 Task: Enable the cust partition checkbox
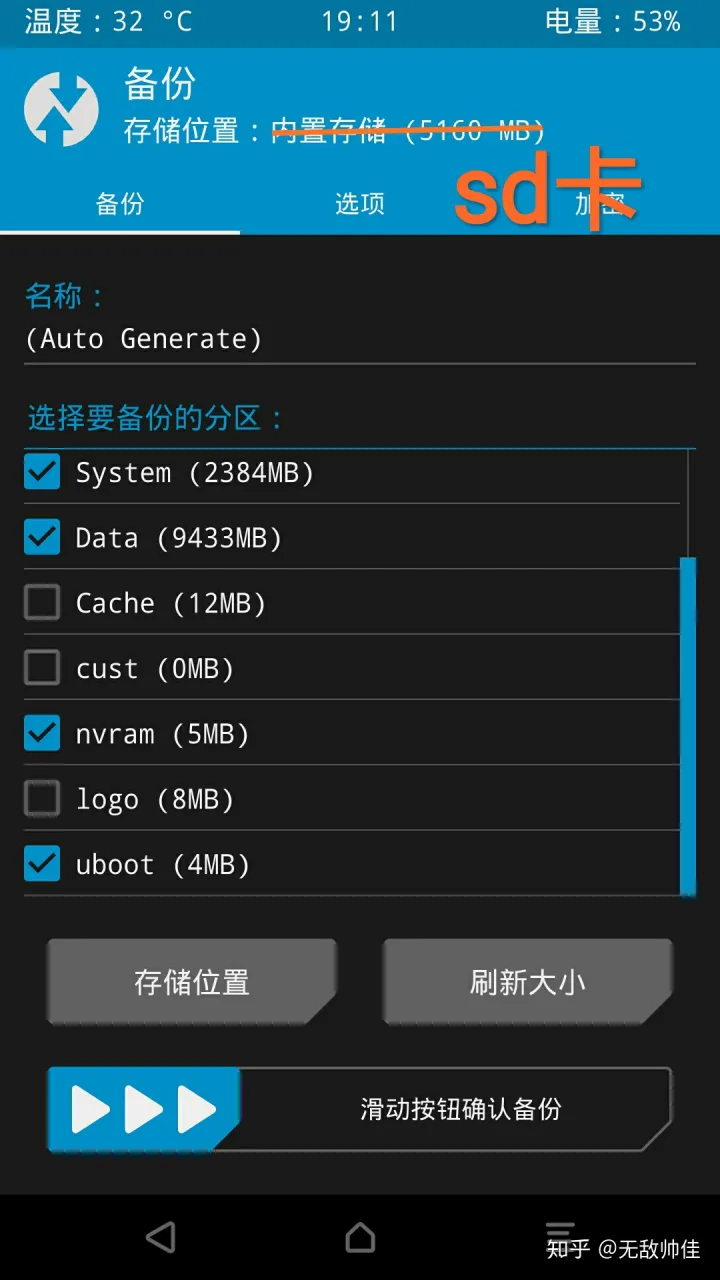coord(42,668)
